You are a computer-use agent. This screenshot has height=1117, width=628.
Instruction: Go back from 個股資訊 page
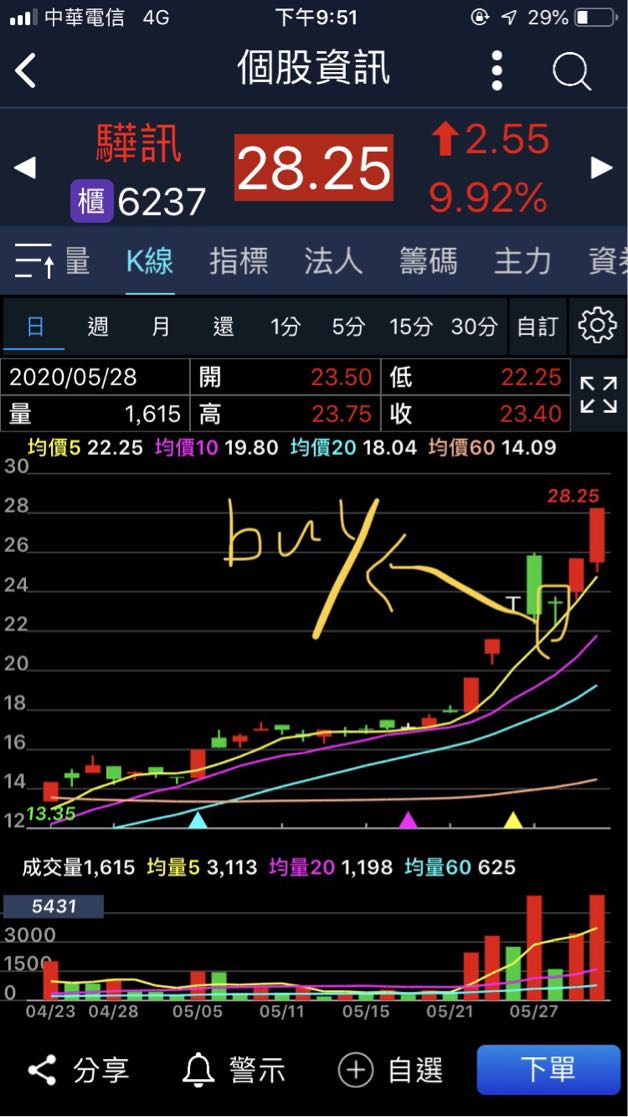coord(27,70)
